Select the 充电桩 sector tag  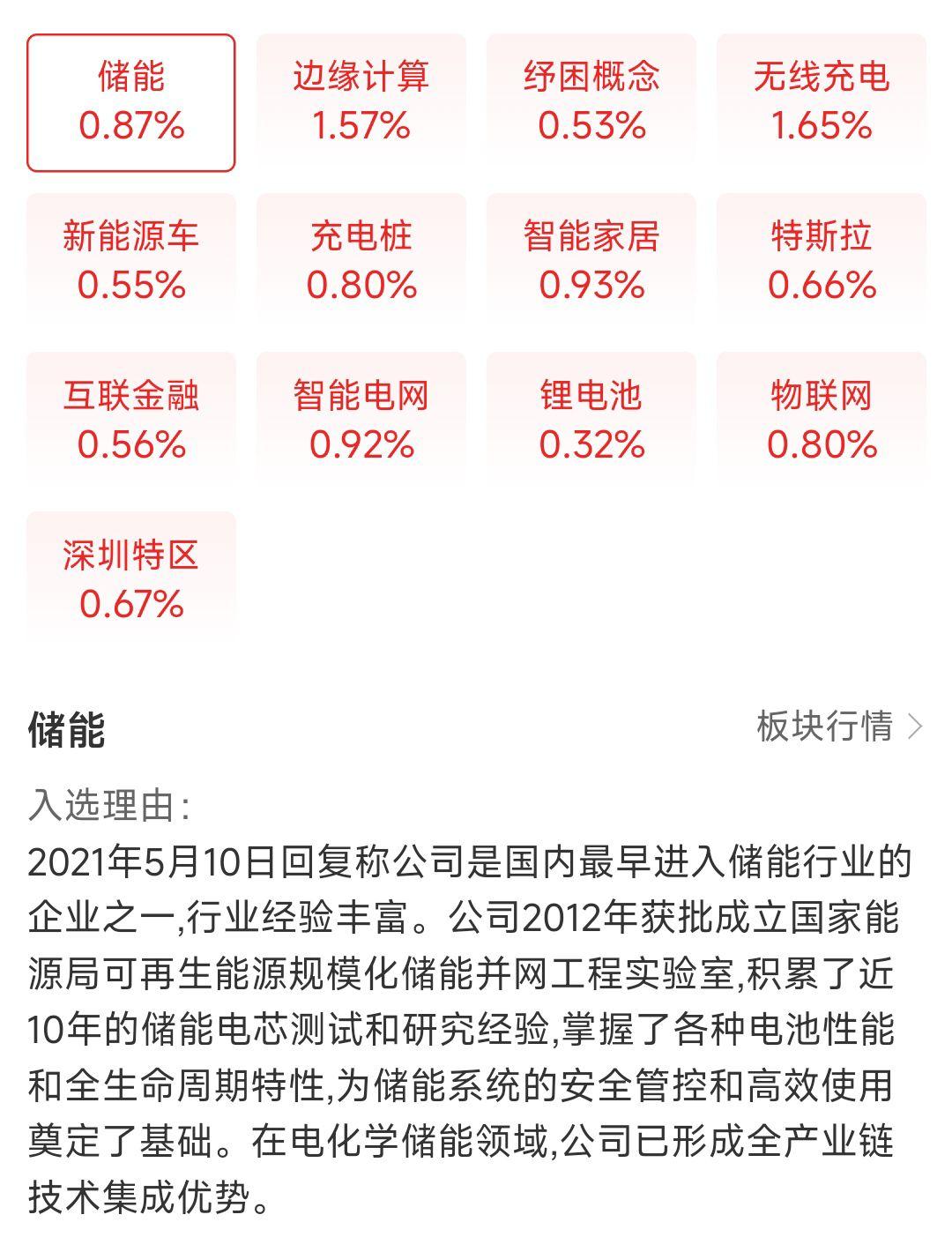[x=361, y=256]
